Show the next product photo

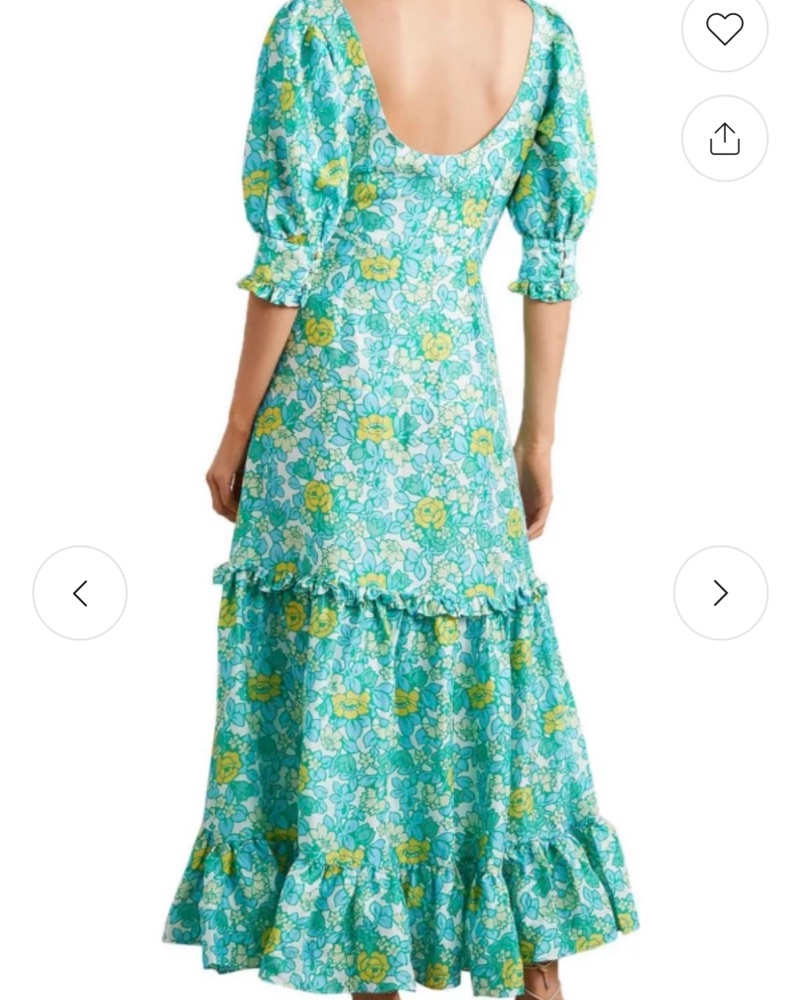point(720,593)
